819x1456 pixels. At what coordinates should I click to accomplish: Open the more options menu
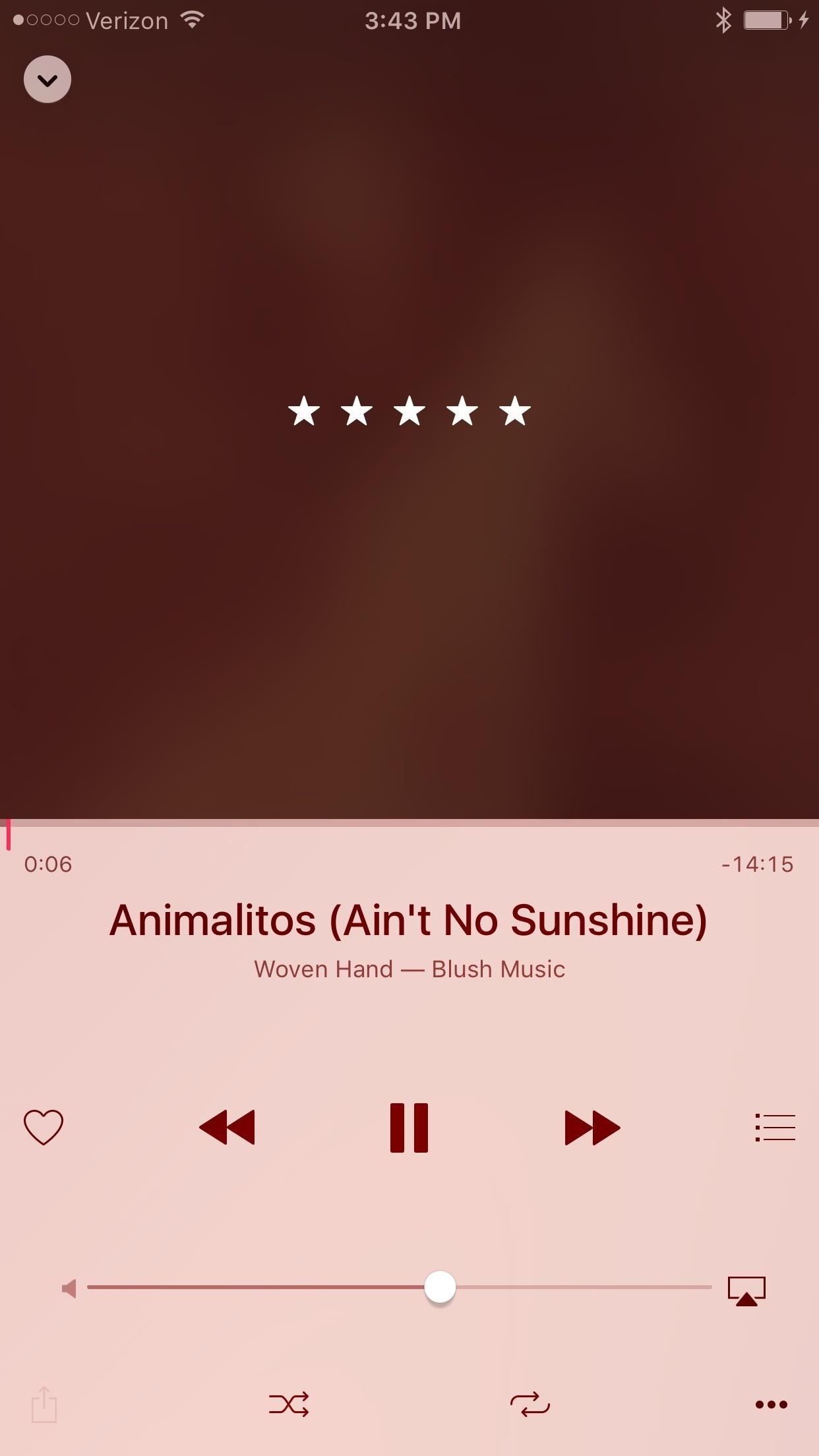pos(771,1405)
